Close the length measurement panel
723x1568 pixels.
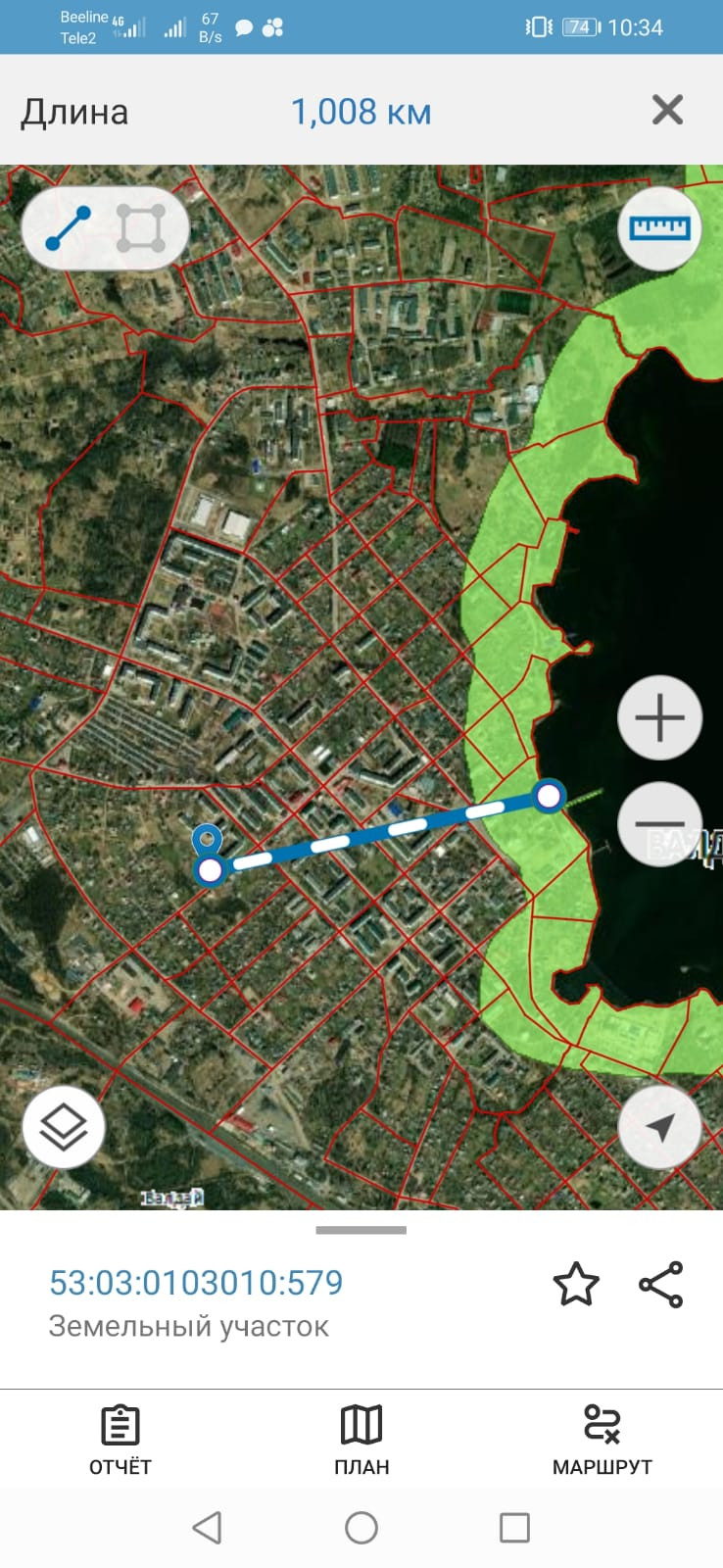(x=667, y=110)
